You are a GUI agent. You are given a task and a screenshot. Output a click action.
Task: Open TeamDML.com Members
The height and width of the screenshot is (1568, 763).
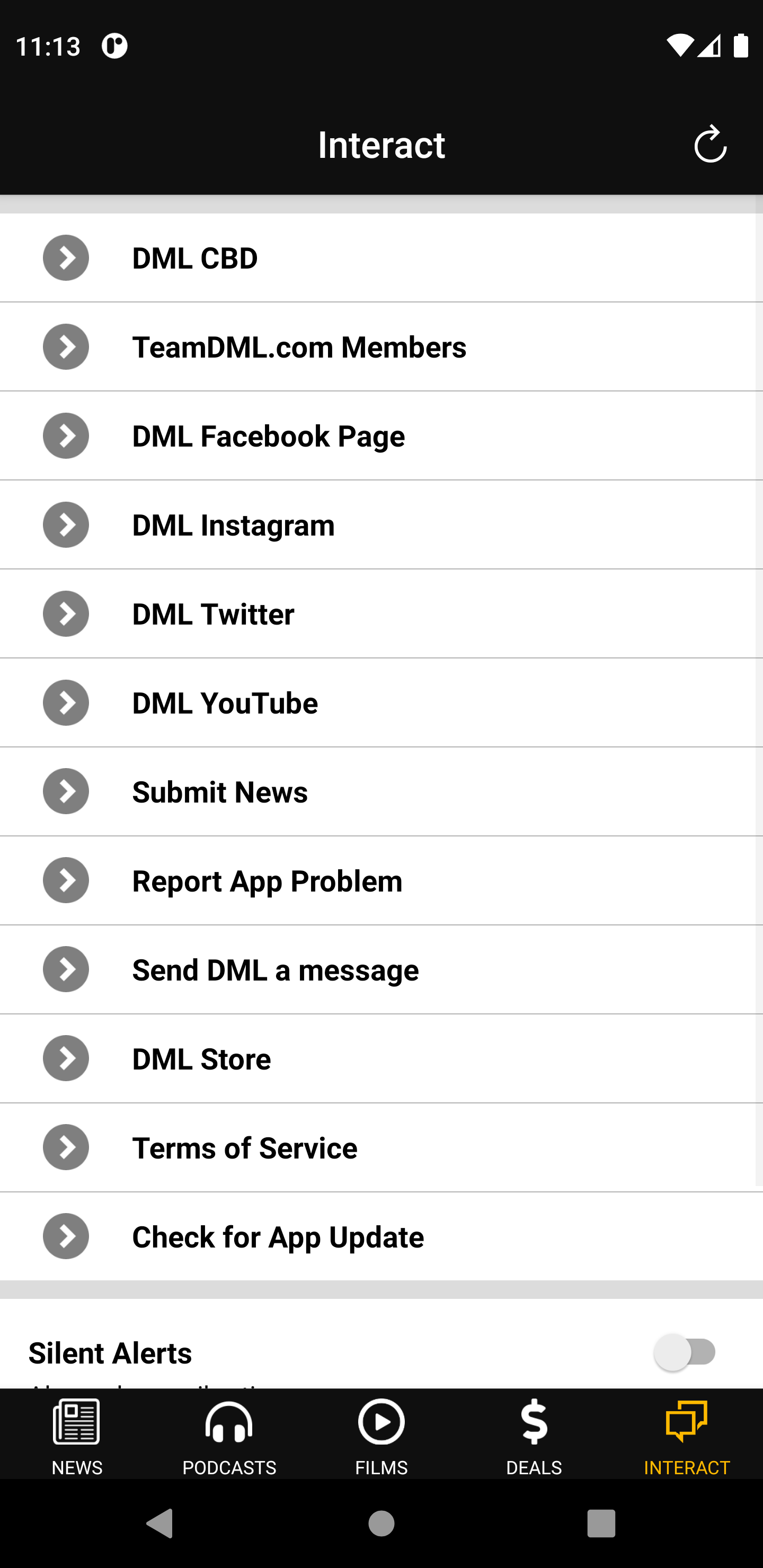coord(381,347)
